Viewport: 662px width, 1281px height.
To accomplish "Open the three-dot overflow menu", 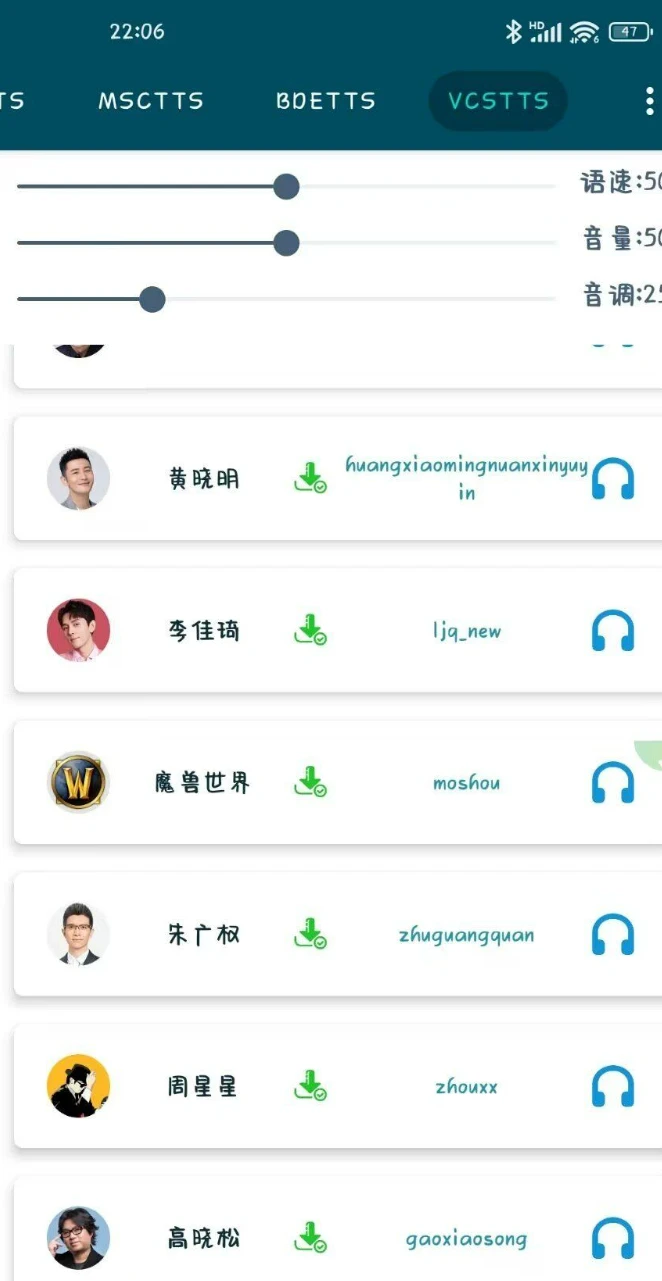I will pos(649,101).
